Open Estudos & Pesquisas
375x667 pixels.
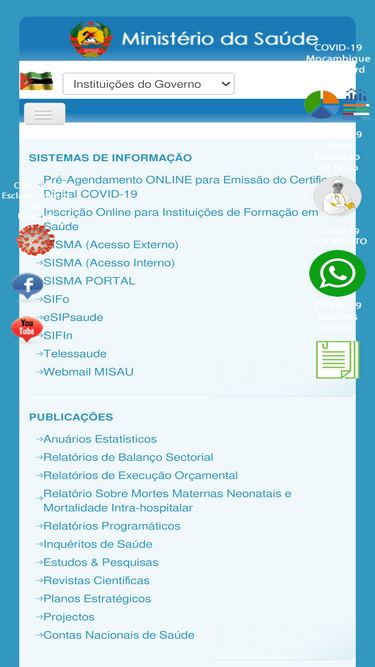(101, 562)
